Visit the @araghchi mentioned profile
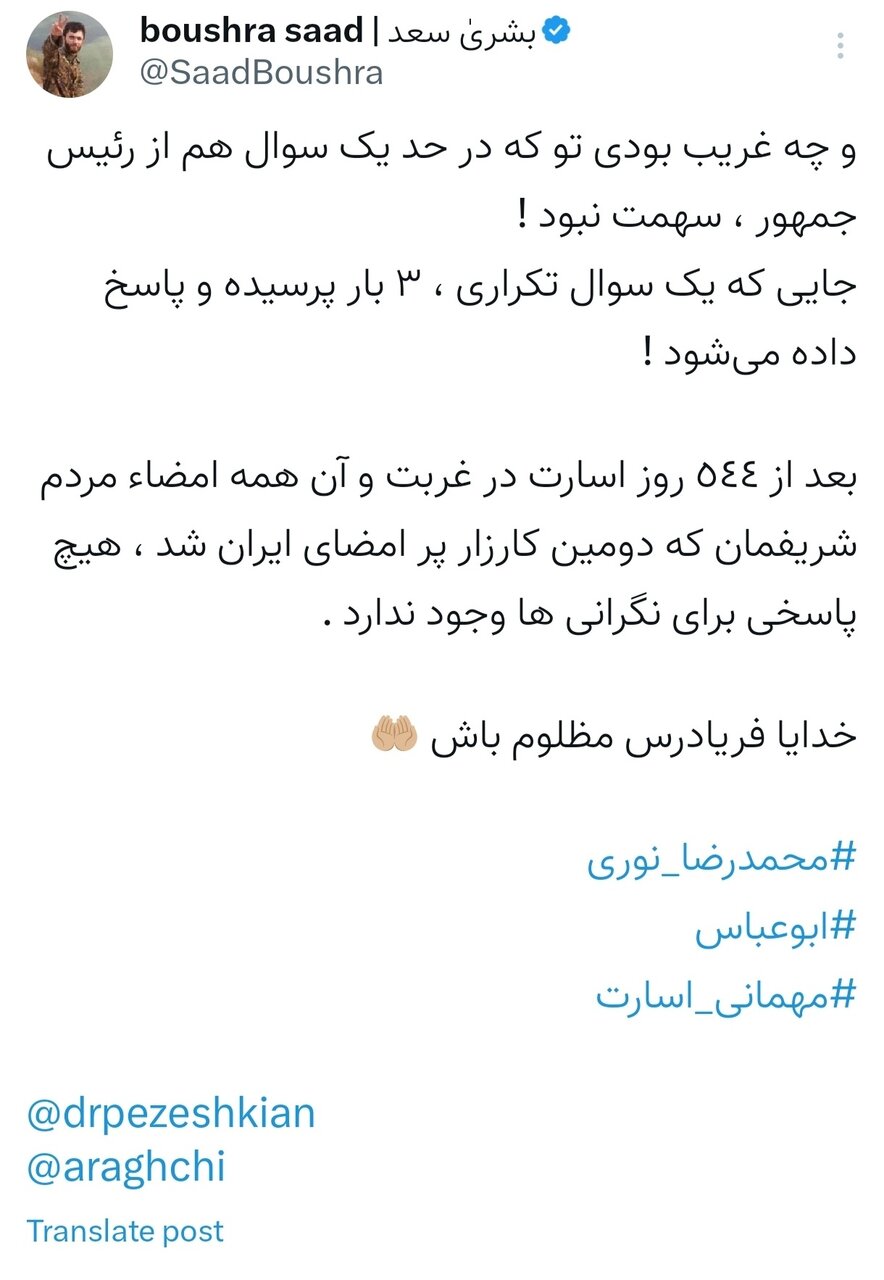 coord(126,1166)
